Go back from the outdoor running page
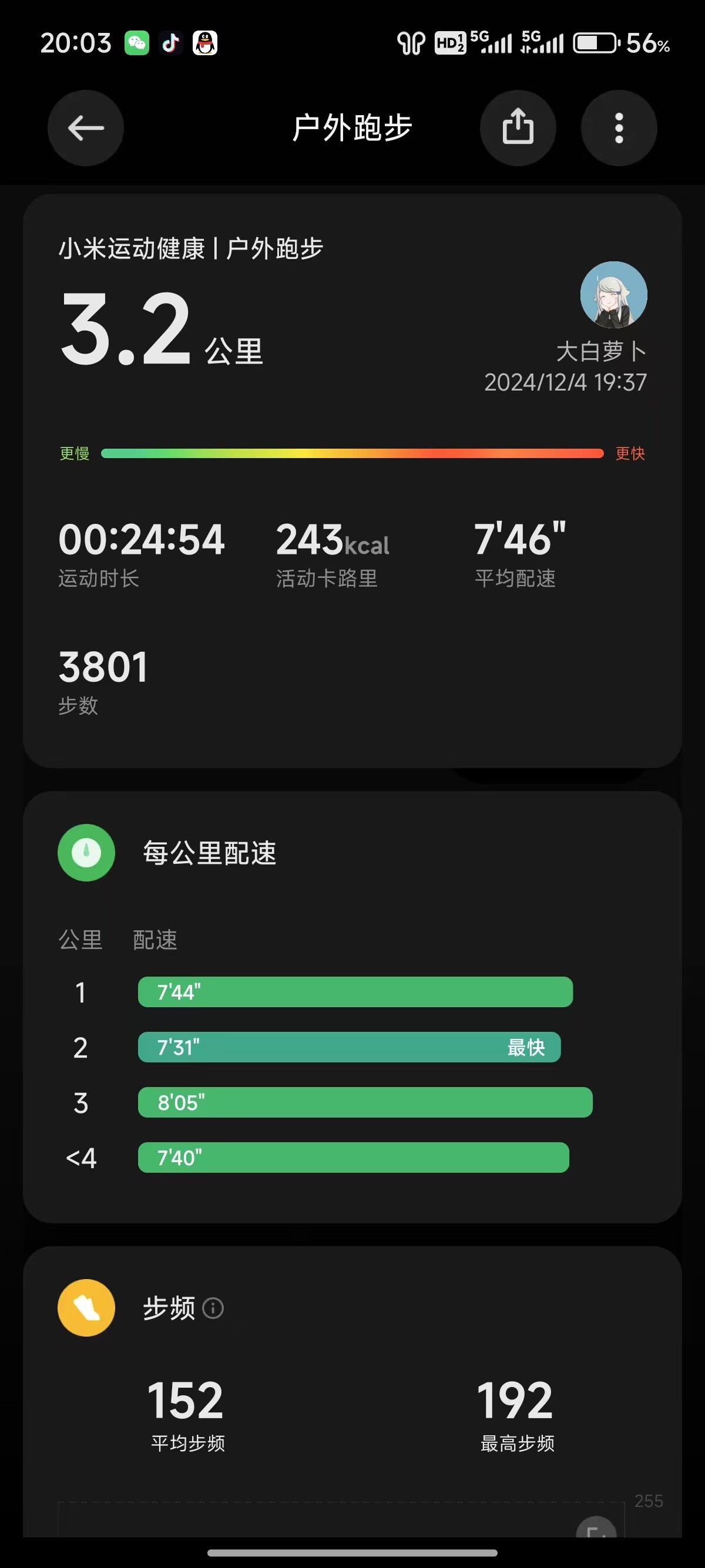The height and width of the screenshot is (1568, 705). 86,128
